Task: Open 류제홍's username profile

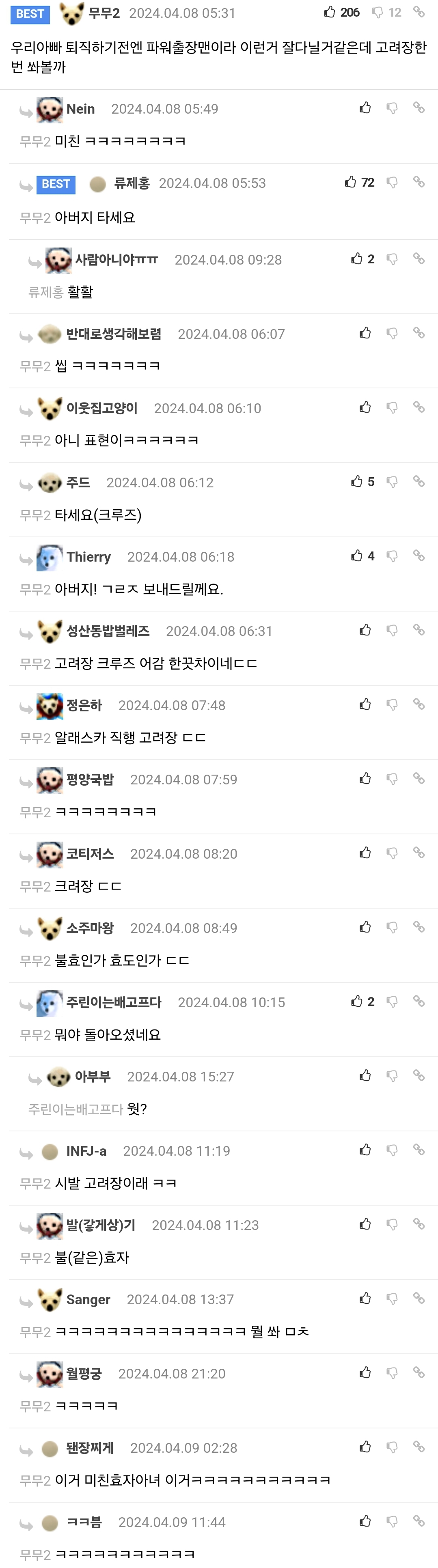Action: point(132,183)
